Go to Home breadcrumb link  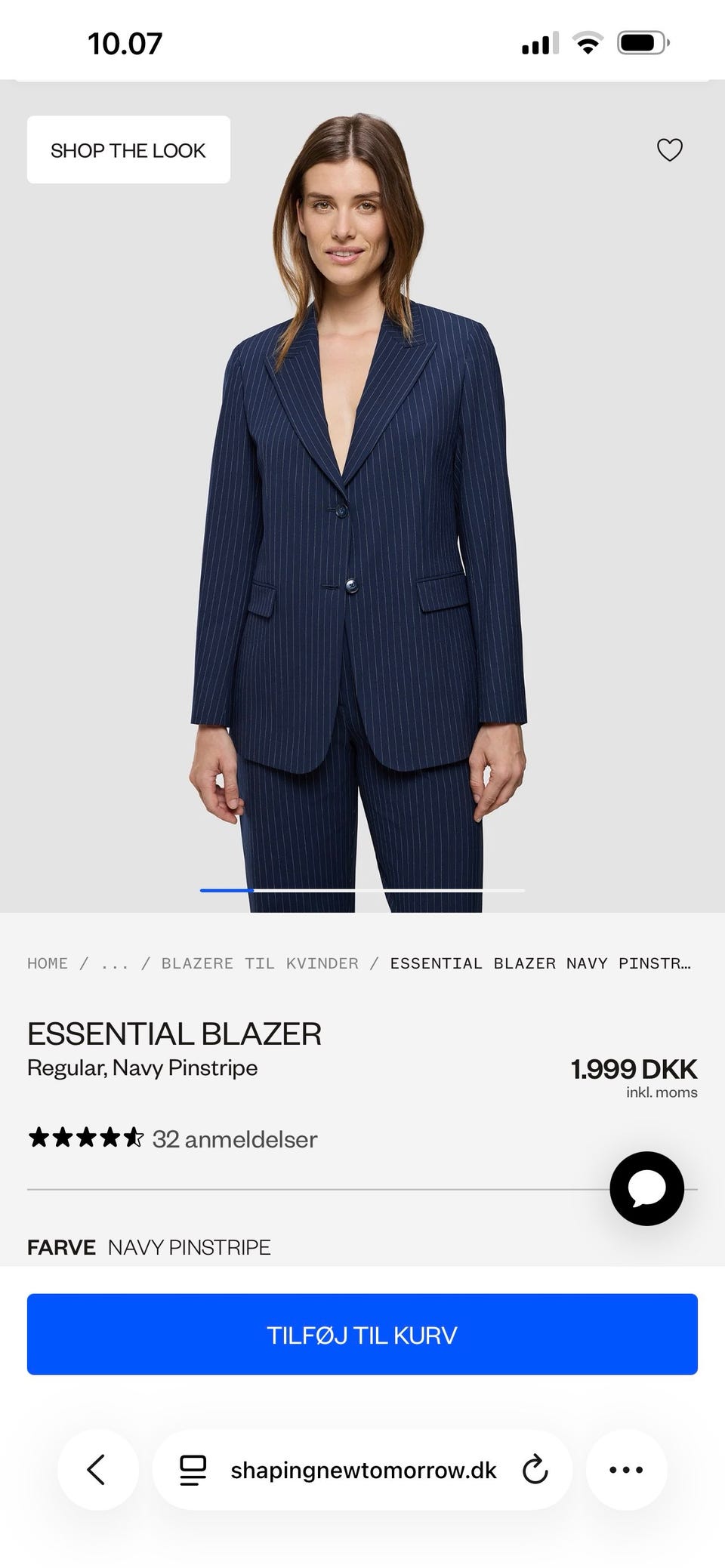click(x=48, y=963)
